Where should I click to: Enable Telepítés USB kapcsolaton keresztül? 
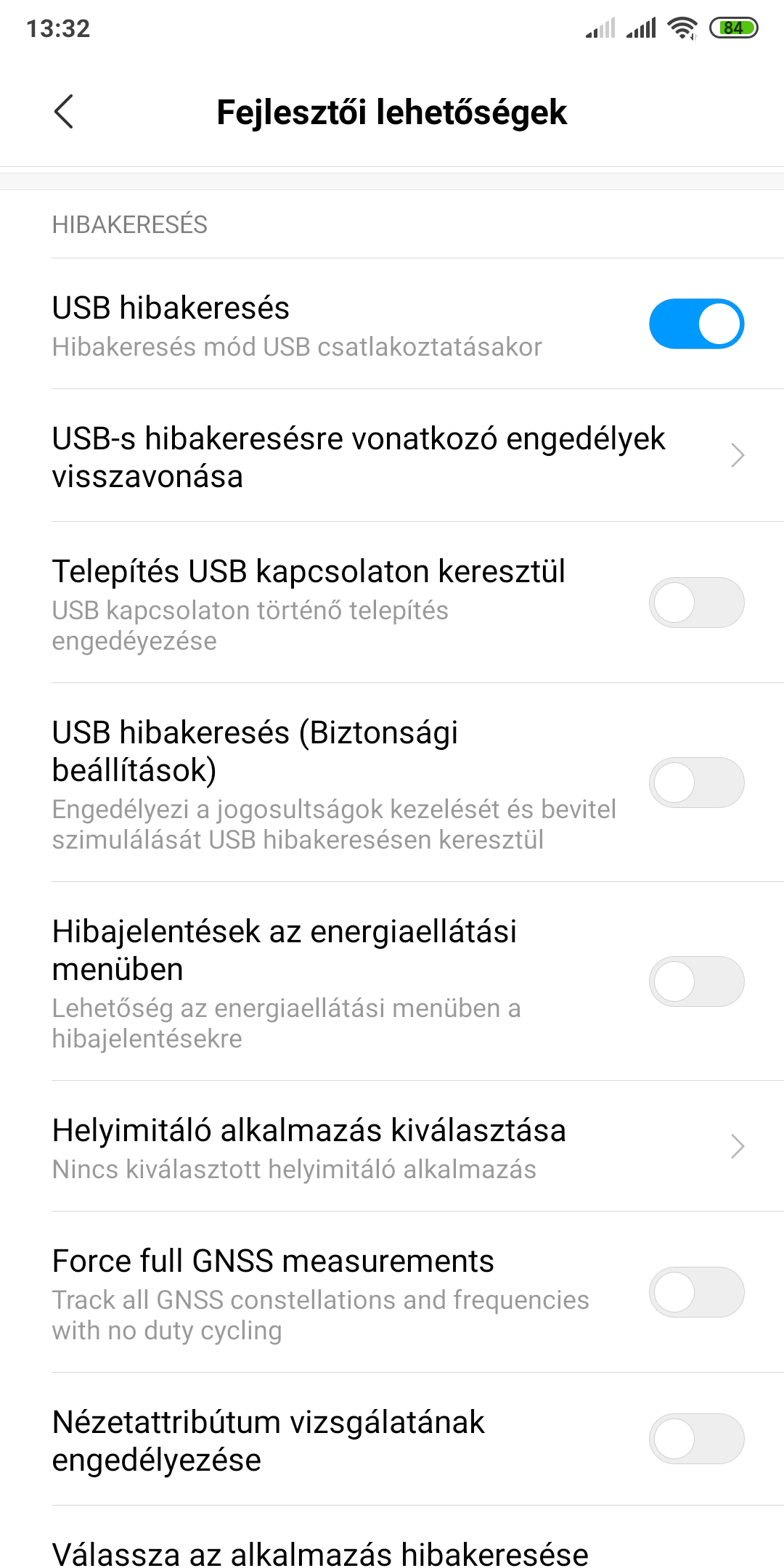click(x=696, y=603)
